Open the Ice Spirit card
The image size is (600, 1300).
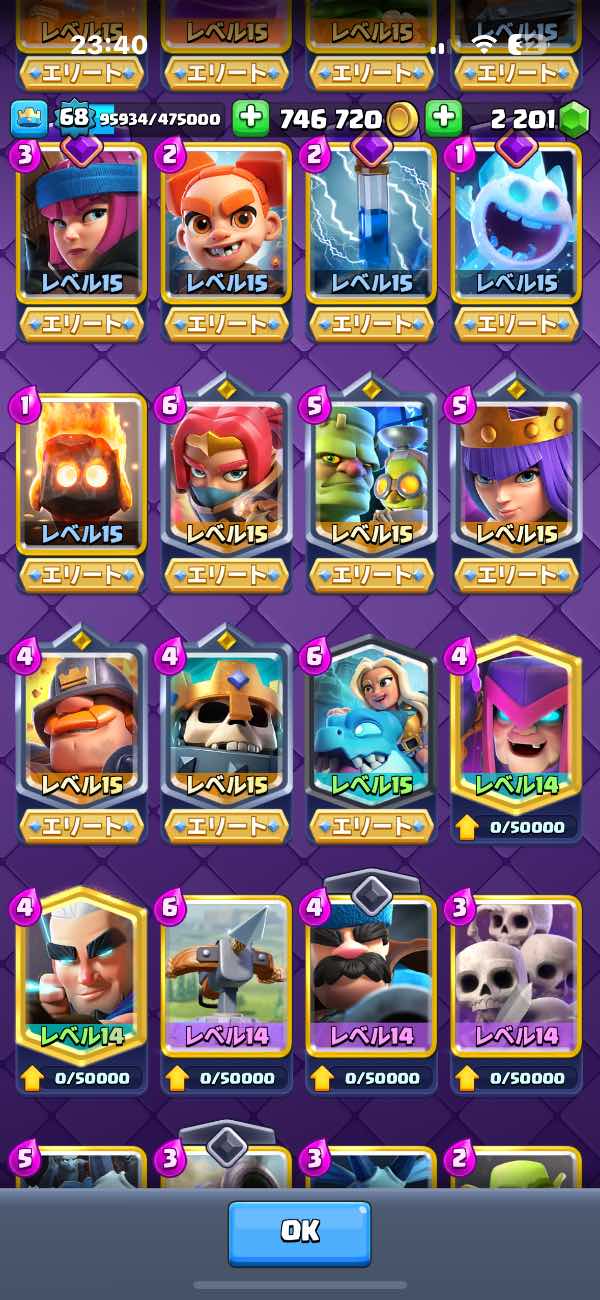point(515,225)
